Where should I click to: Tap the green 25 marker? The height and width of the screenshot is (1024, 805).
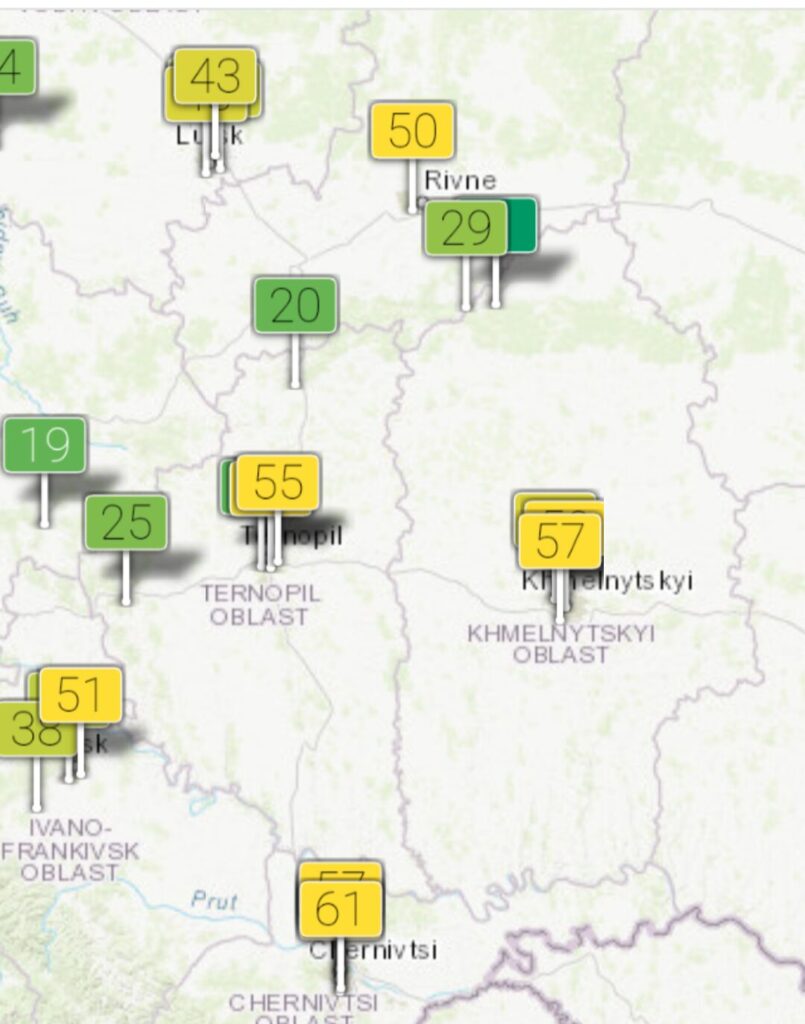coord(126,522)
